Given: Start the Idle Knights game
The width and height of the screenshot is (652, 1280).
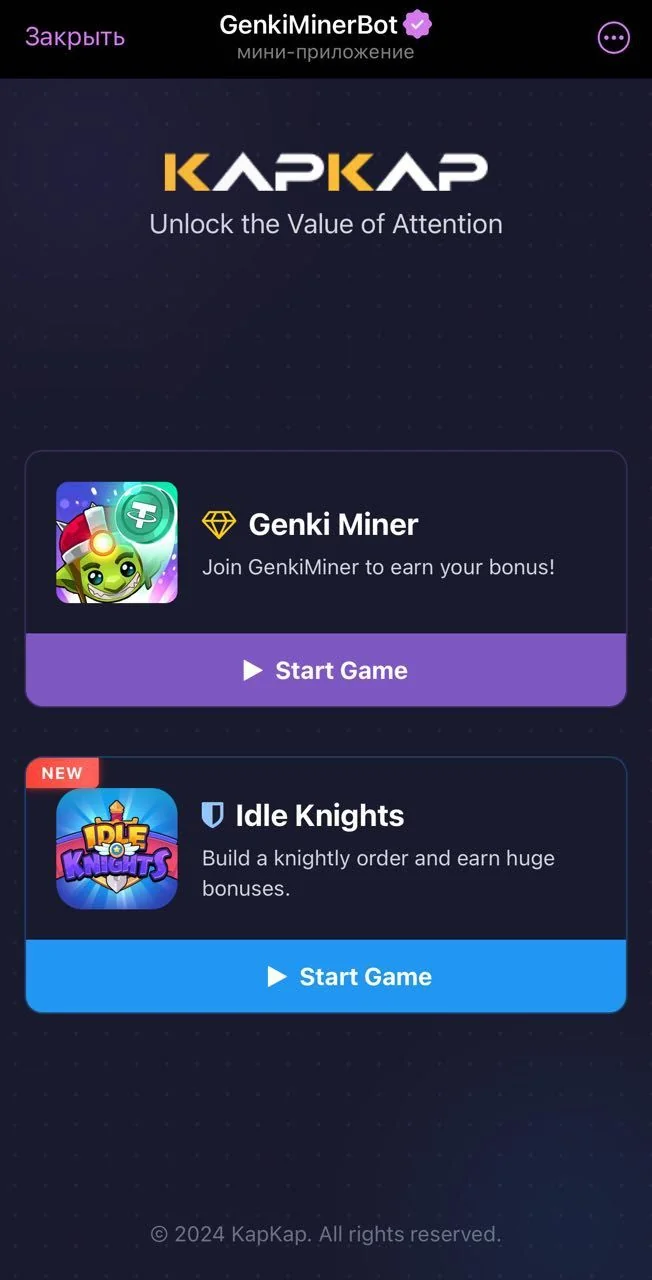Looking at the screenshot, I should tap(326, 976).
